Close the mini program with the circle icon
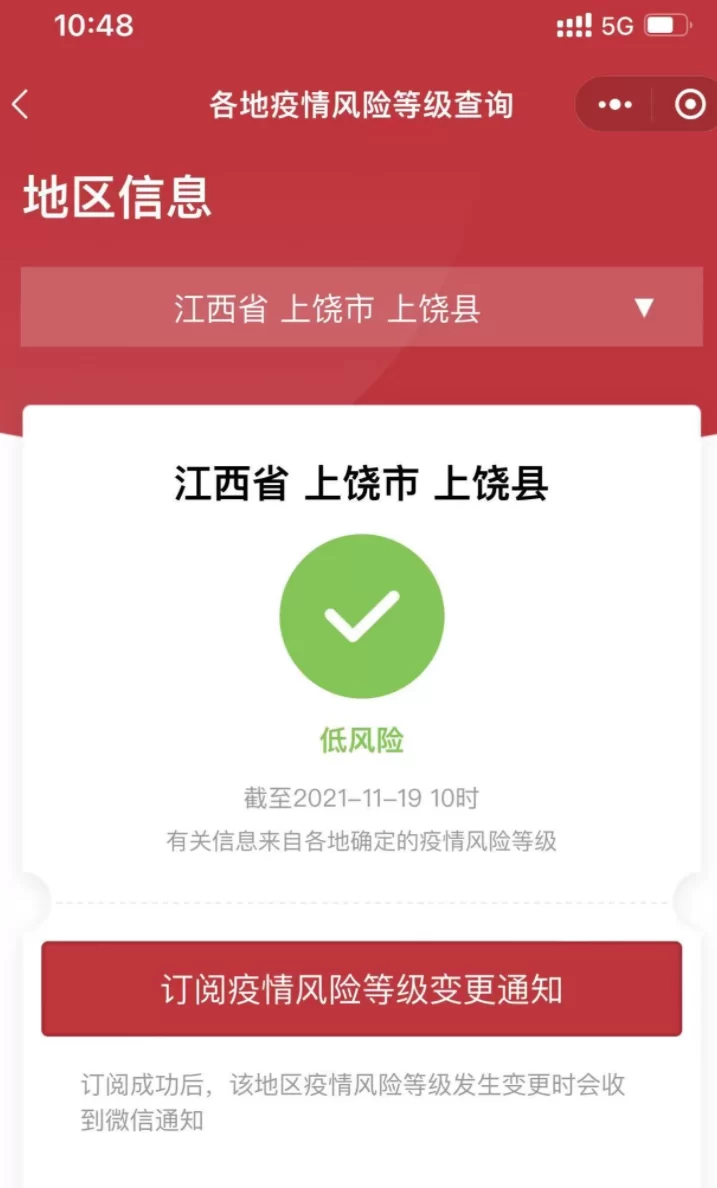 pyautogui.click(x=689, y=104)
